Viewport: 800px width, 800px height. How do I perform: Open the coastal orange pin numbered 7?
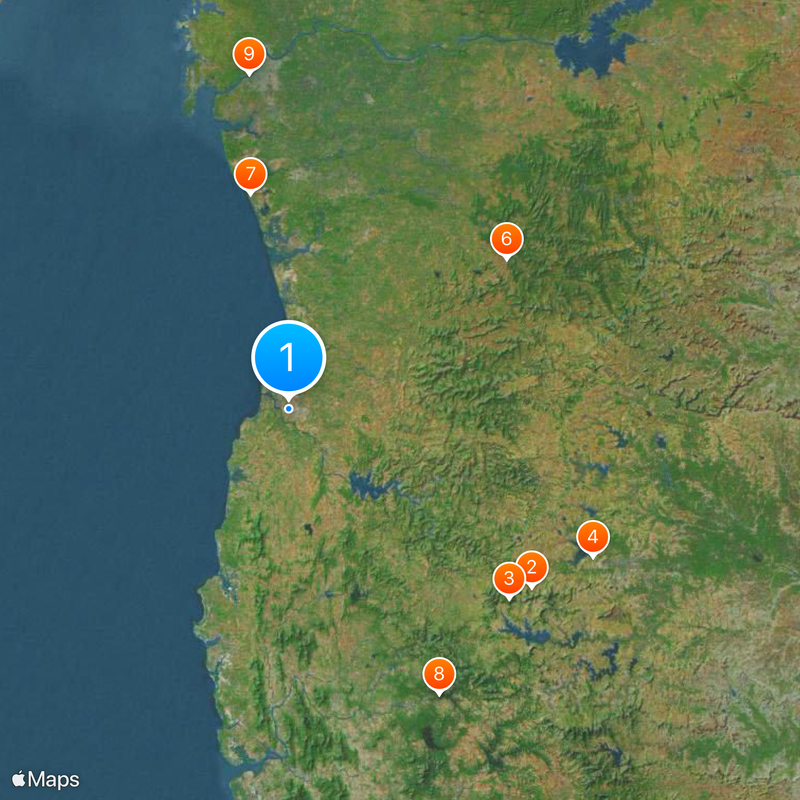tap(250, 175)
